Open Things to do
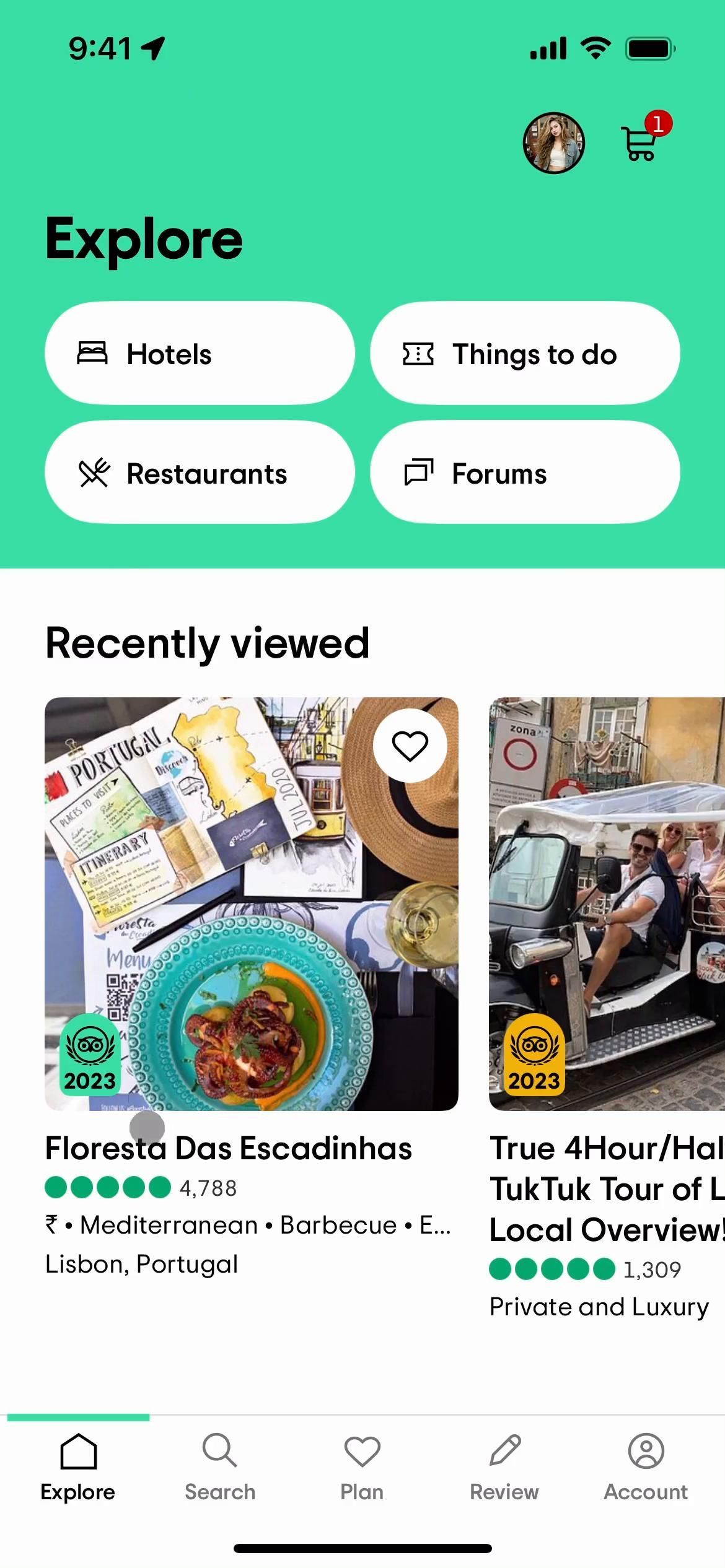This screenshot has height=1568, width=725. tap(525, 354)
